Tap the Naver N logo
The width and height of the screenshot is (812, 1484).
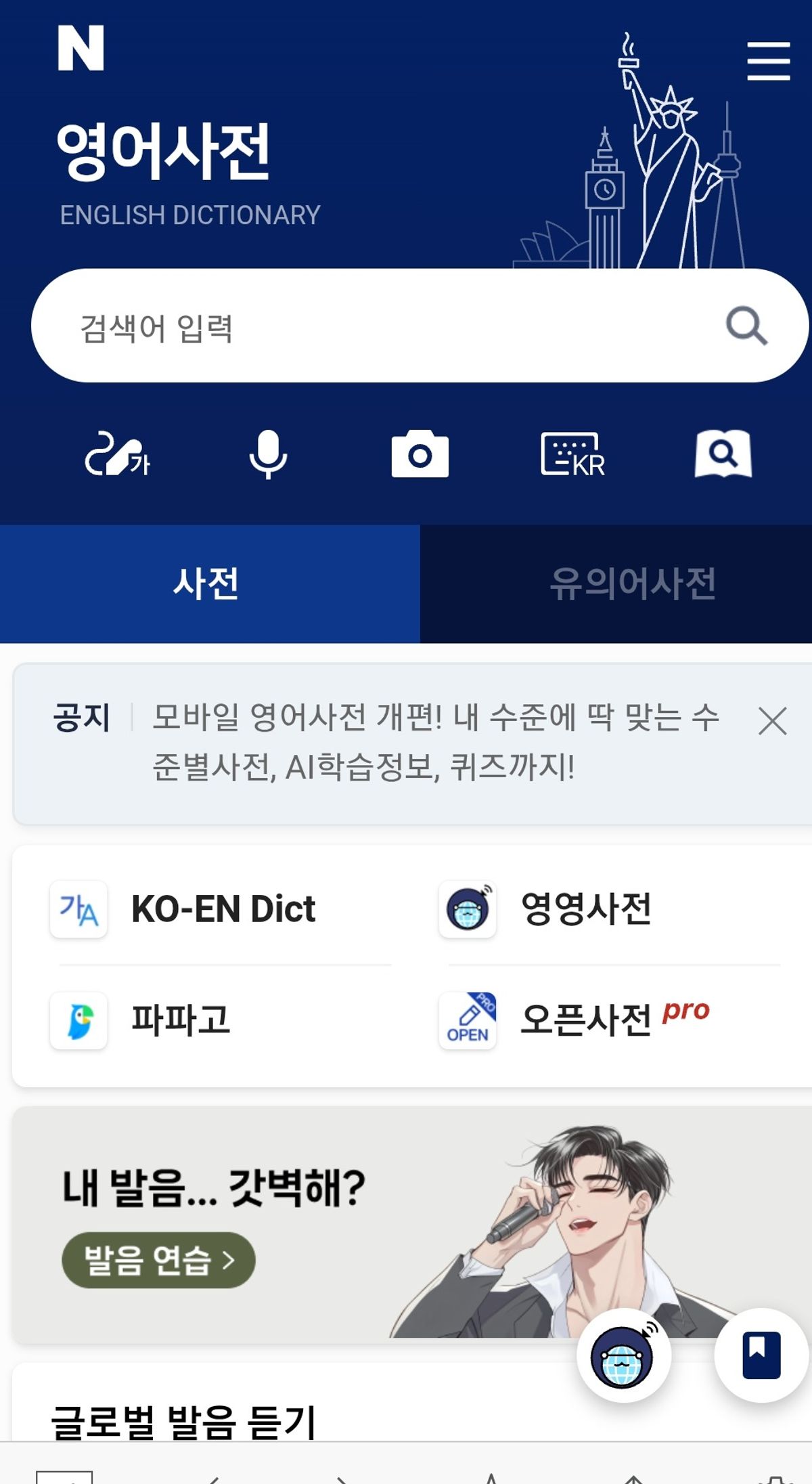(x=81, y=48)
